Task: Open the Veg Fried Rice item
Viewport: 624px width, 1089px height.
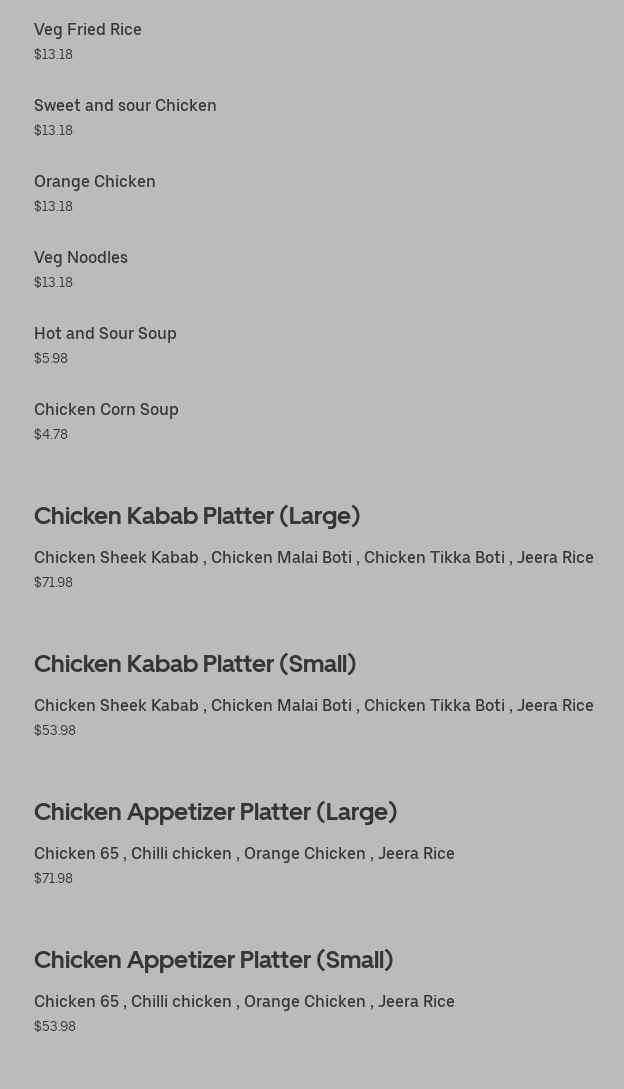Action: pyautogui.click(x=88, y=30)
